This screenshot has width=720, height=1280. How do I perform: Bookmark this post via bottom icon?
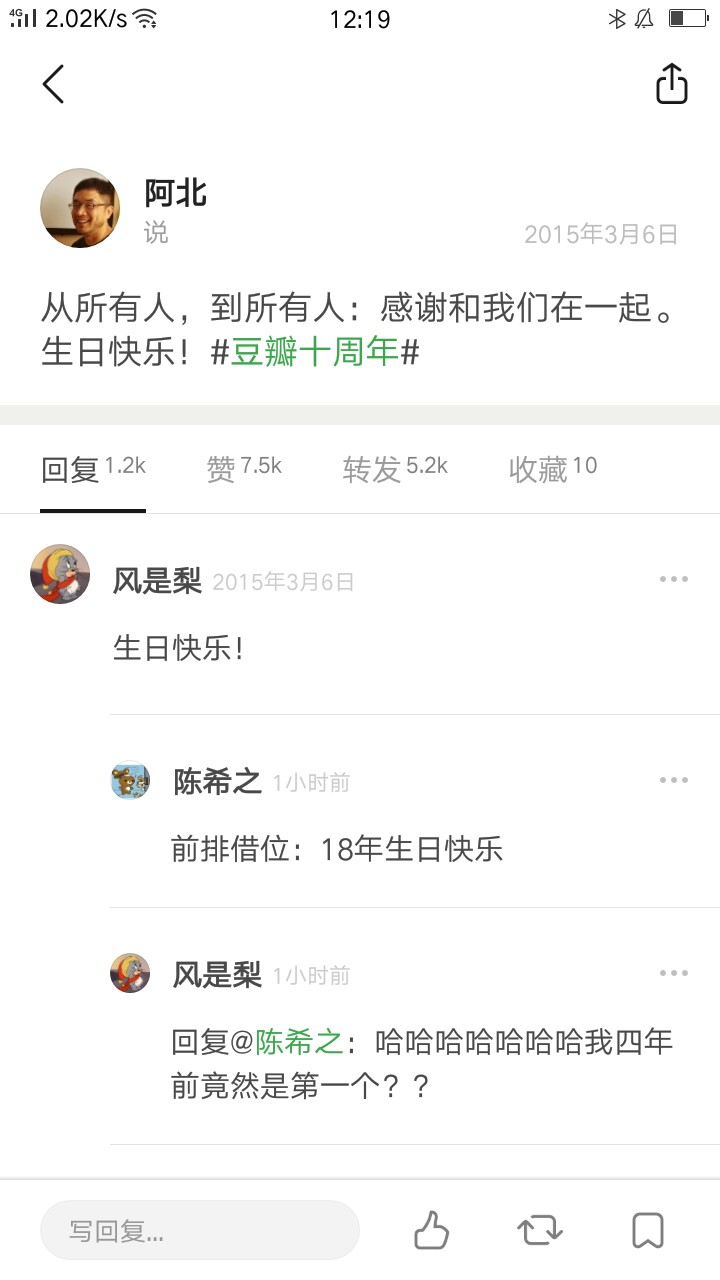pyautogui.click(x=648, y=1230)
